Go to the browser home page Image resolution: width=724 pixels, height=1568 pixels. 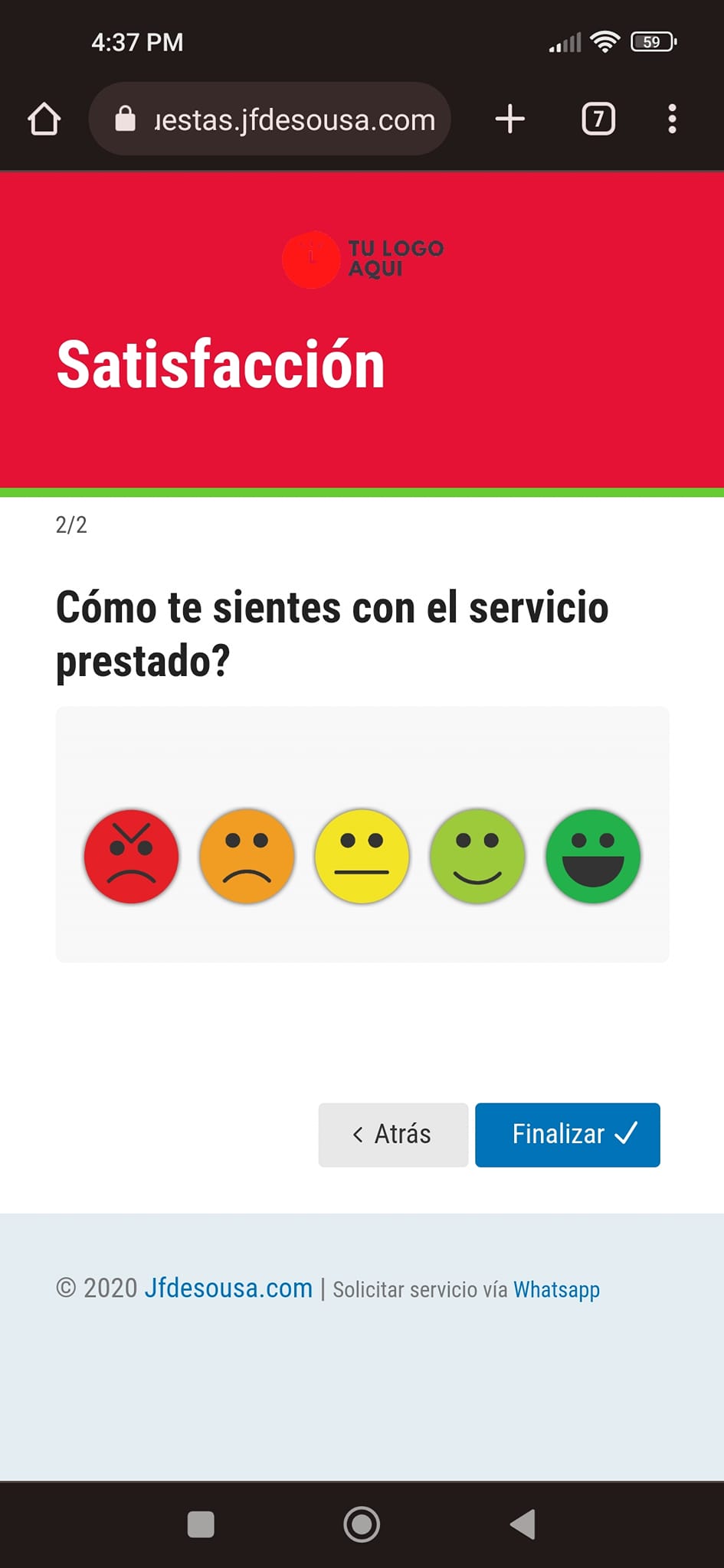[44, 119]
